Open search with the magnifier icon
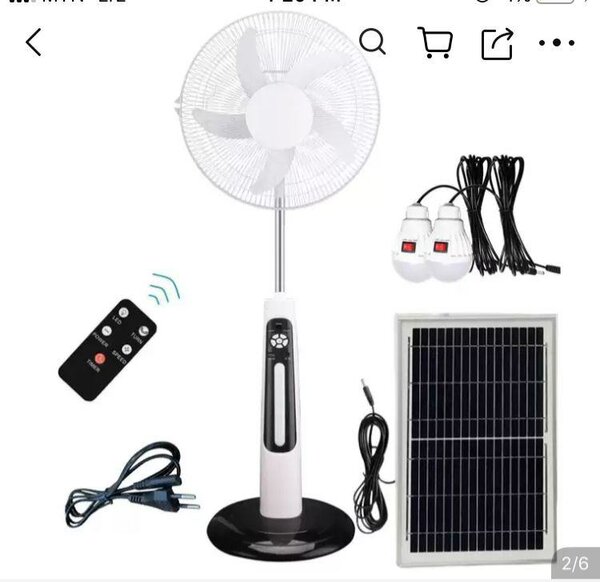 [372, 42]
